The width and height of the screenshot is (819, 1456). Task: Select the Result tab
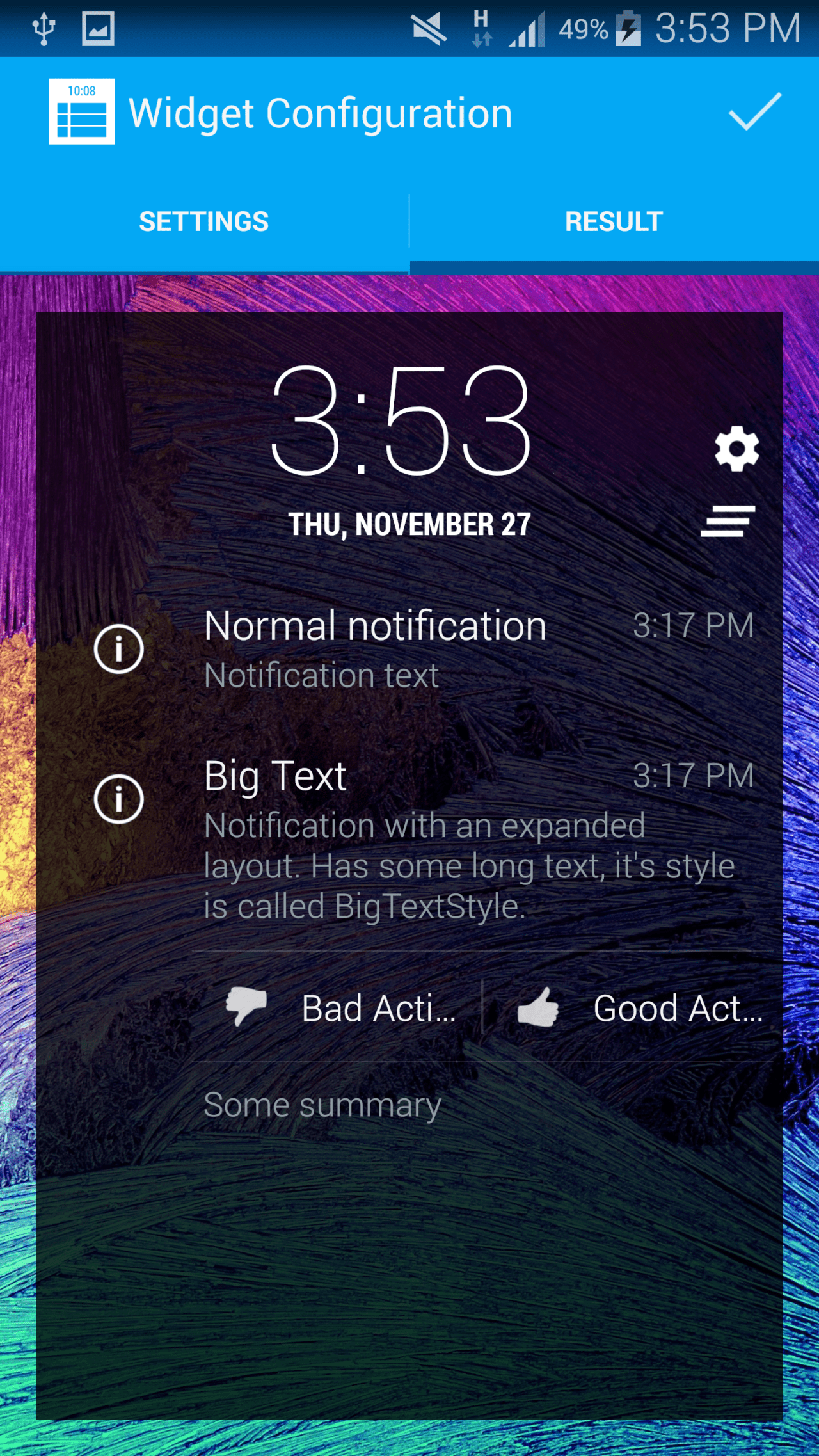(614, 222)
